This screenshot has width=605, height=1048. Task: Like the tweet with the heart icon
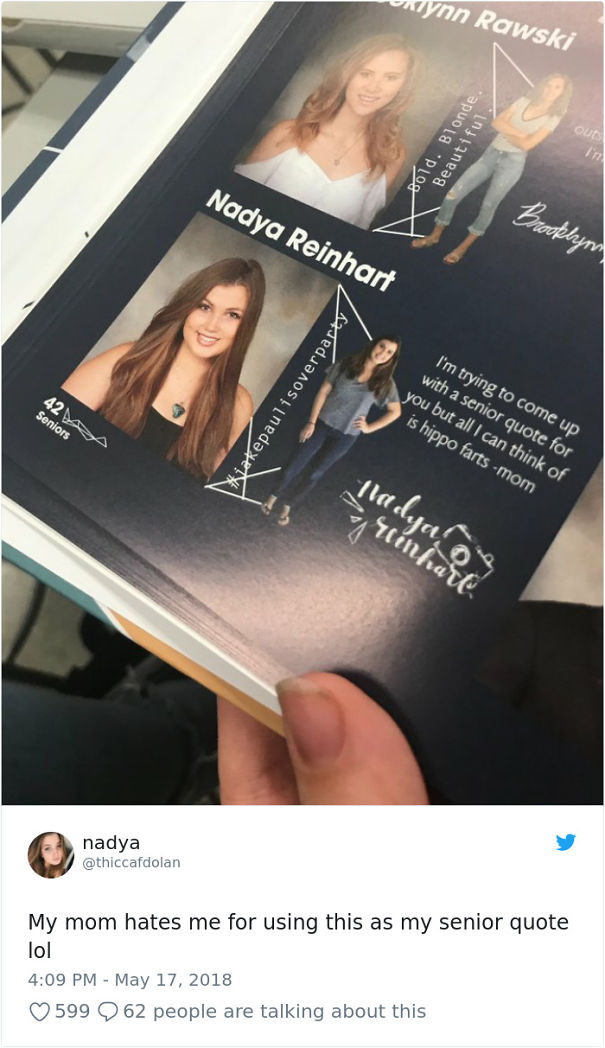[40, 1011]
